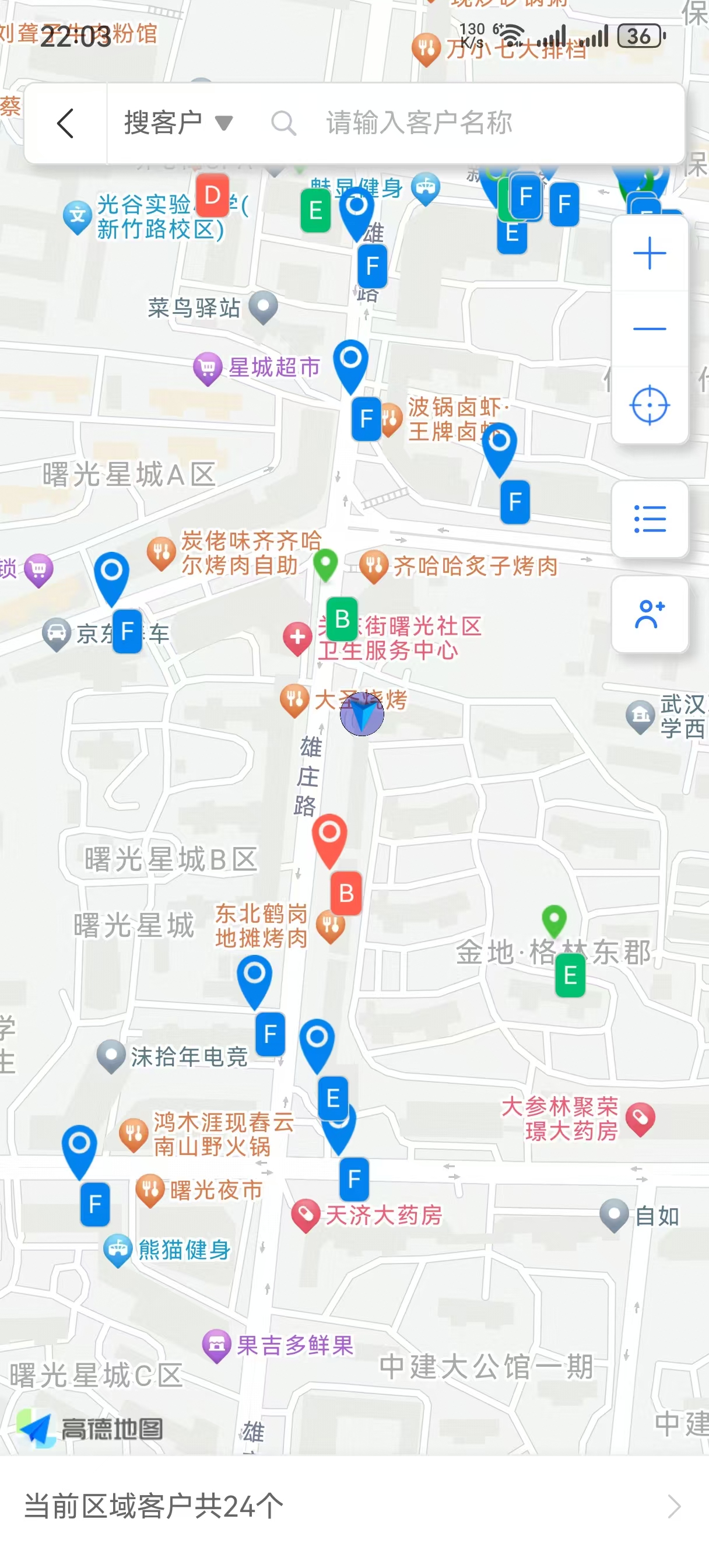This screenshot has height=1568, width=709.
Task: Tap the add-customer person icon
Action: pos(650,615)
